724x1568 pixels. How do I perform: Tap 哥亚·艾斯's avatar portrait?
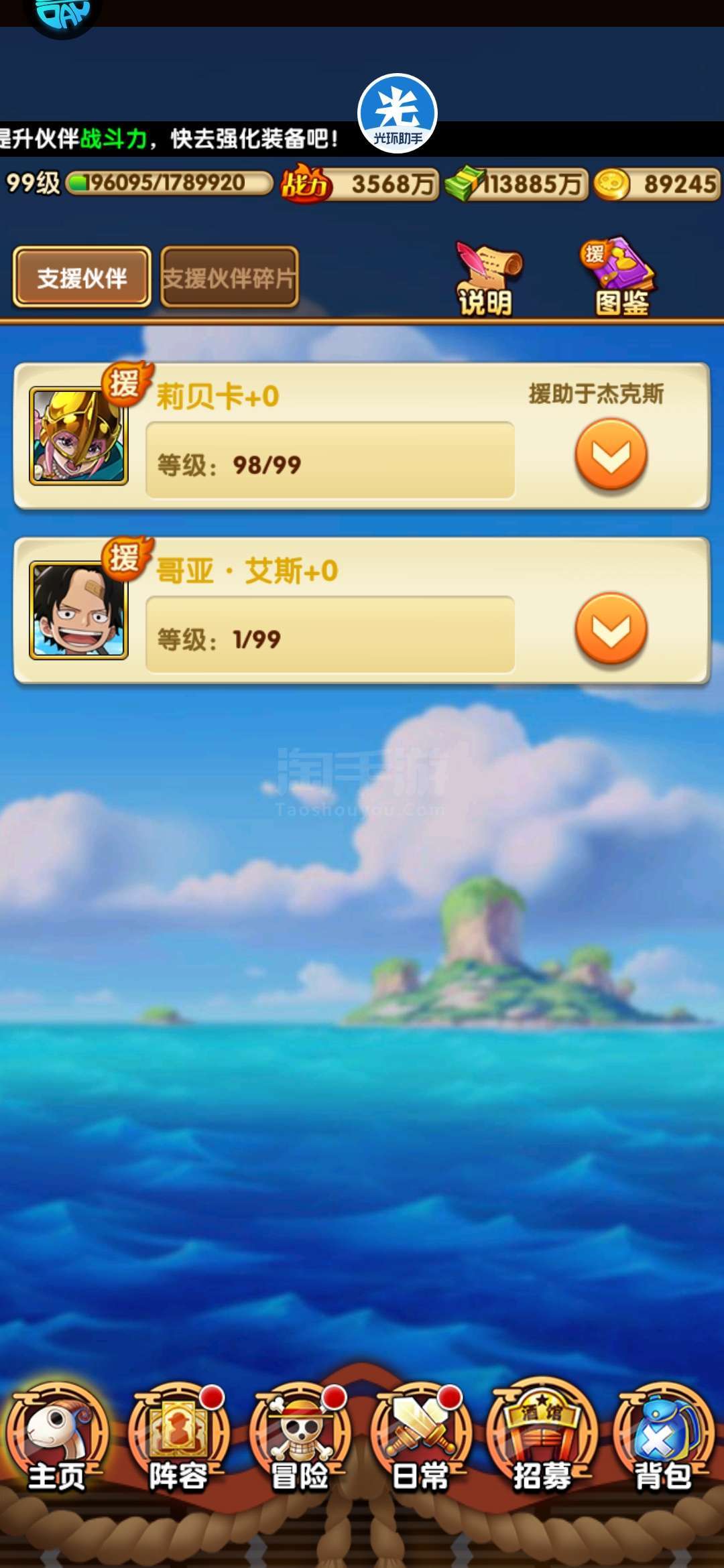[x=78, y=610]
